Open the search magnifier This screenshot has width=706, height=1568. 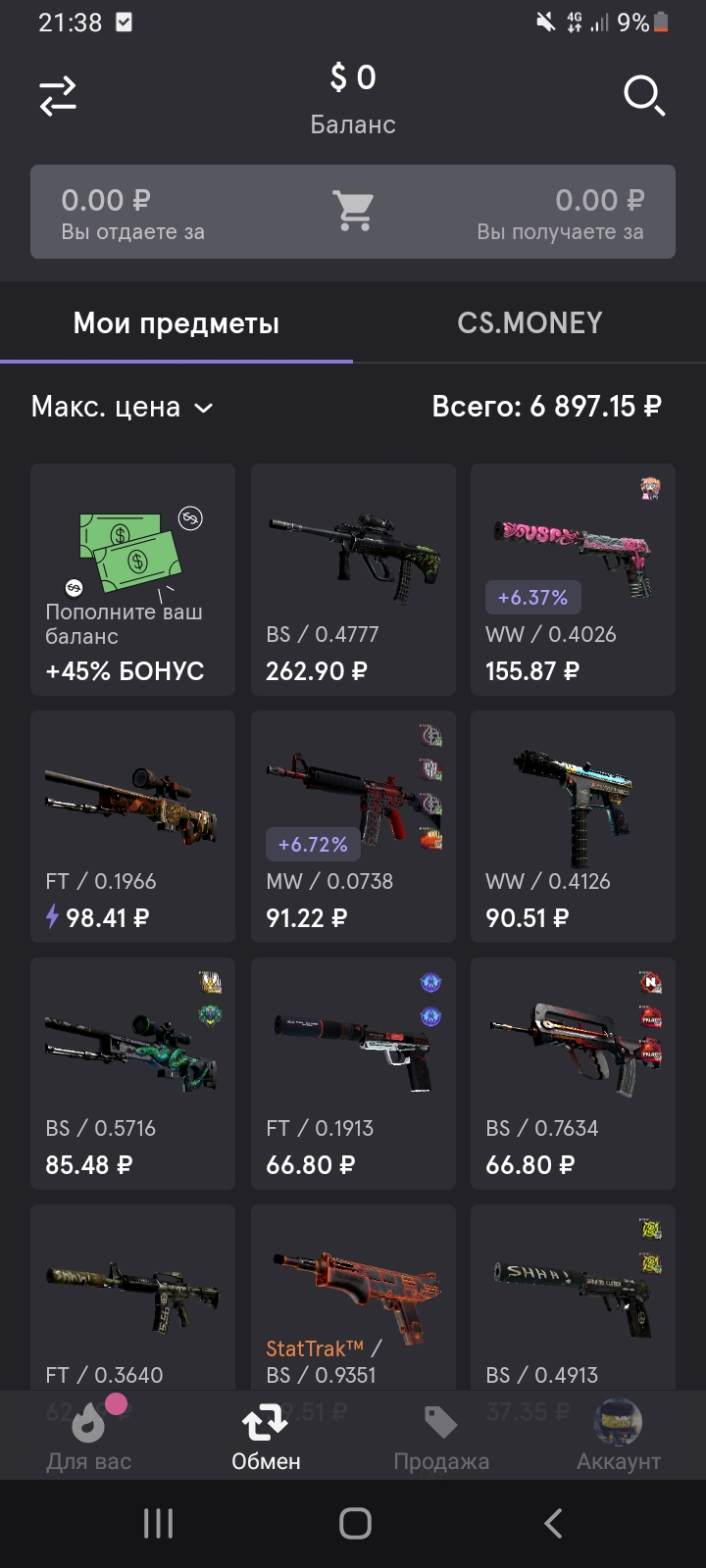click(x=644, y=96)
